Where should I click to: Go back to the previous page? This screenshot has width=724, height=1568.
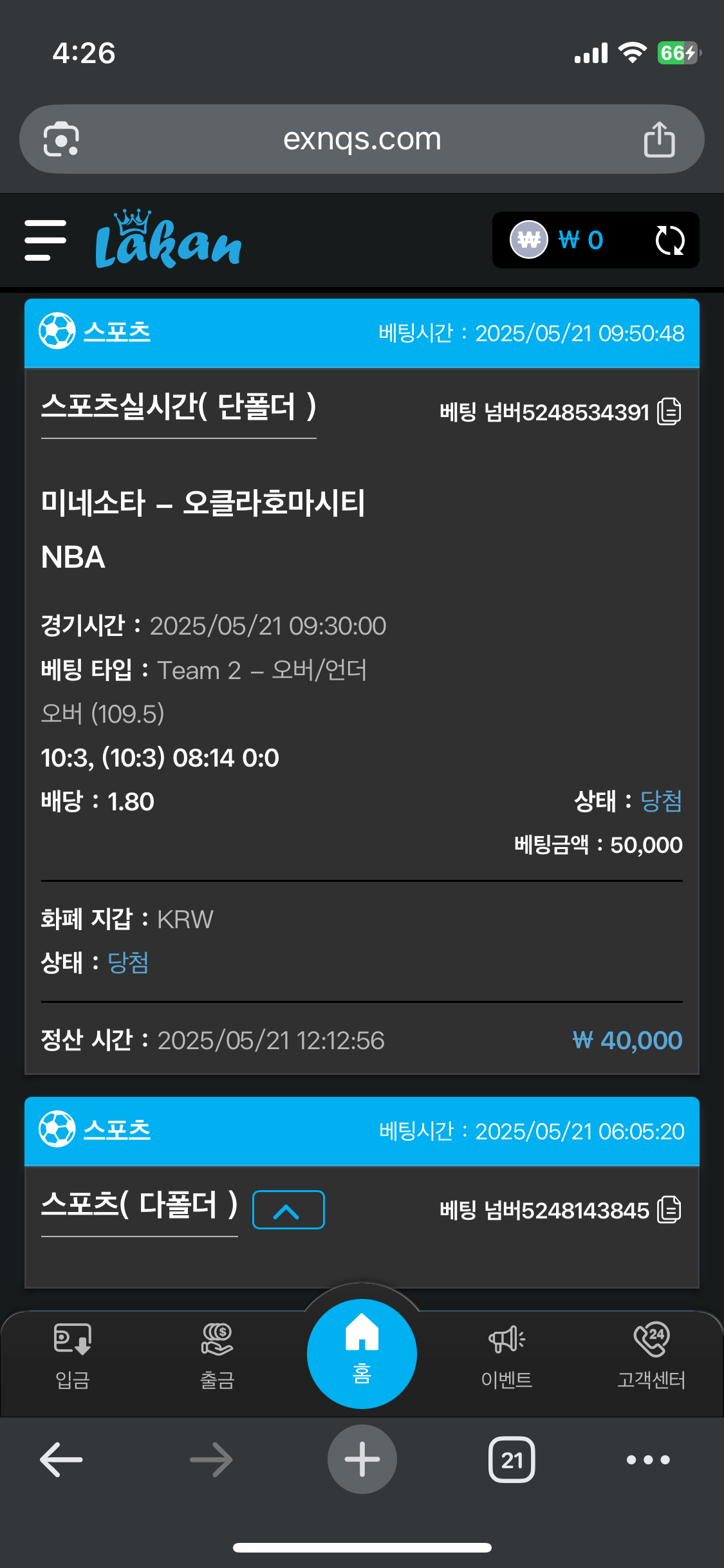61,1460
